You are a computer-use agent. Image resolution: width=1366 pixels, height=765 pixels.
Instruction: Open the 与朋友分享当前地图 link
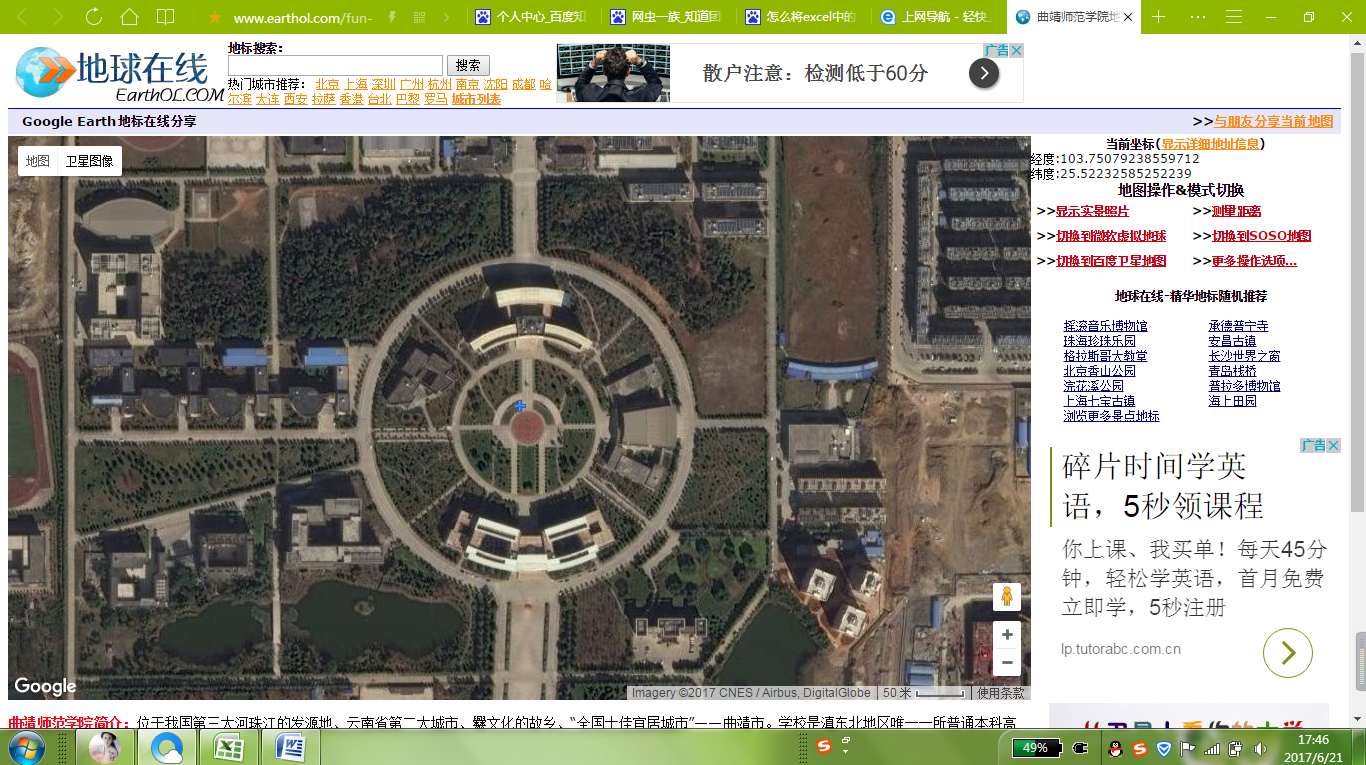pos(1273,121)
